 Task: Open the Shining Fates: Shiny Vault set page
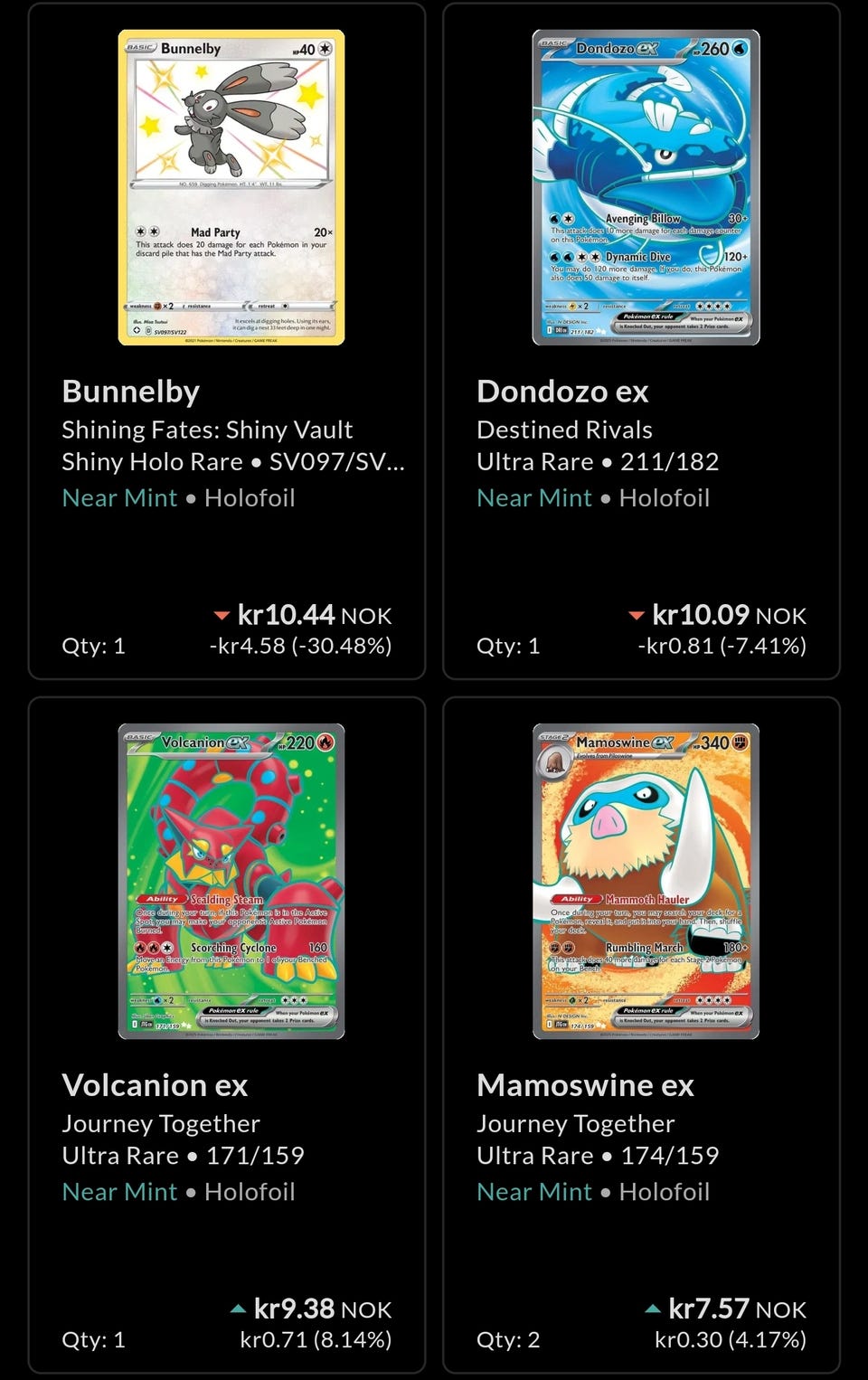tap(207, 430)
